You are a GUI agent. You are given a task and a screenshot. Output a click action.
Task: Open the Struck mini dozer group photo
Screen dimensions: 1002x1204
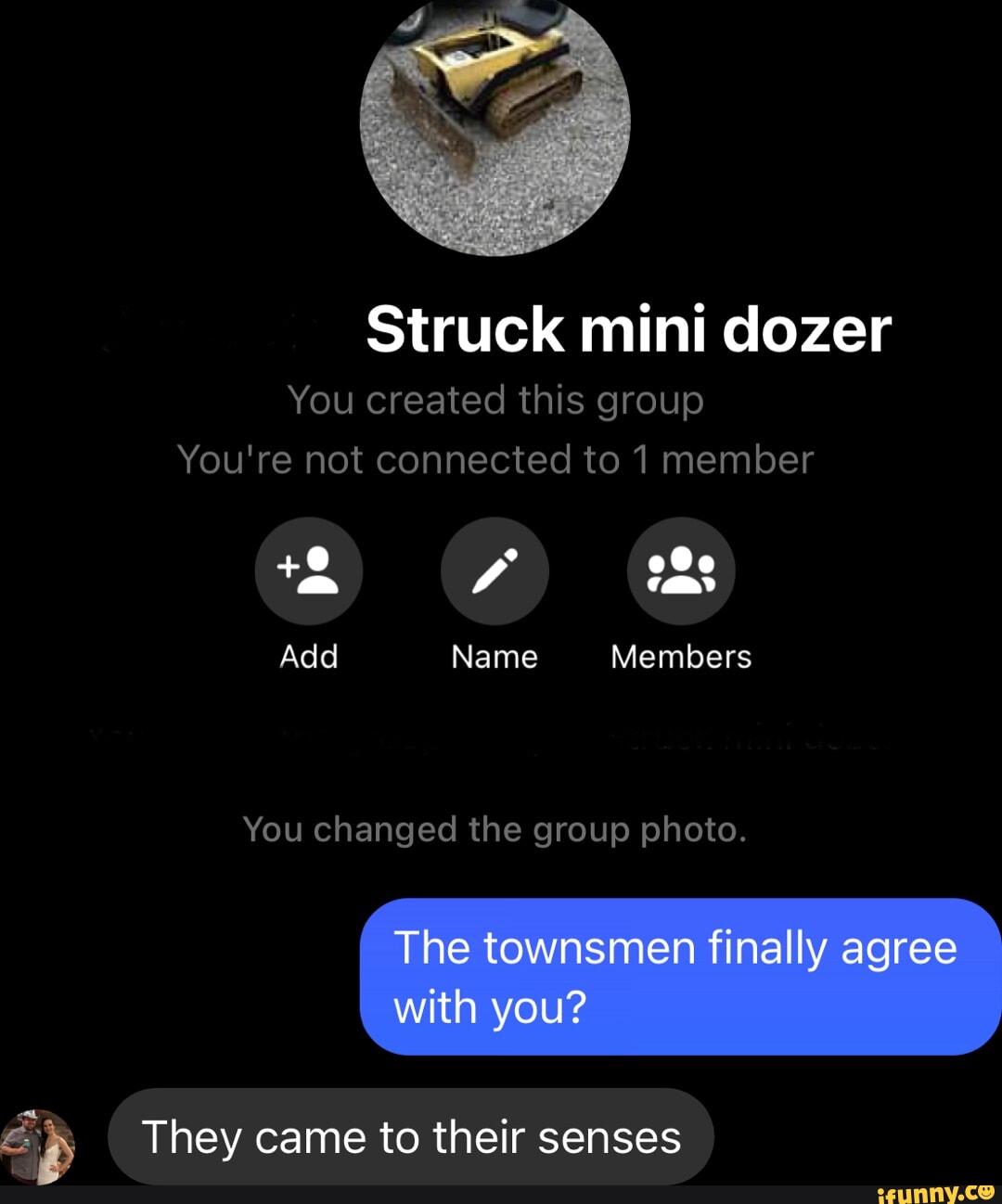click(x=495, y=121)
